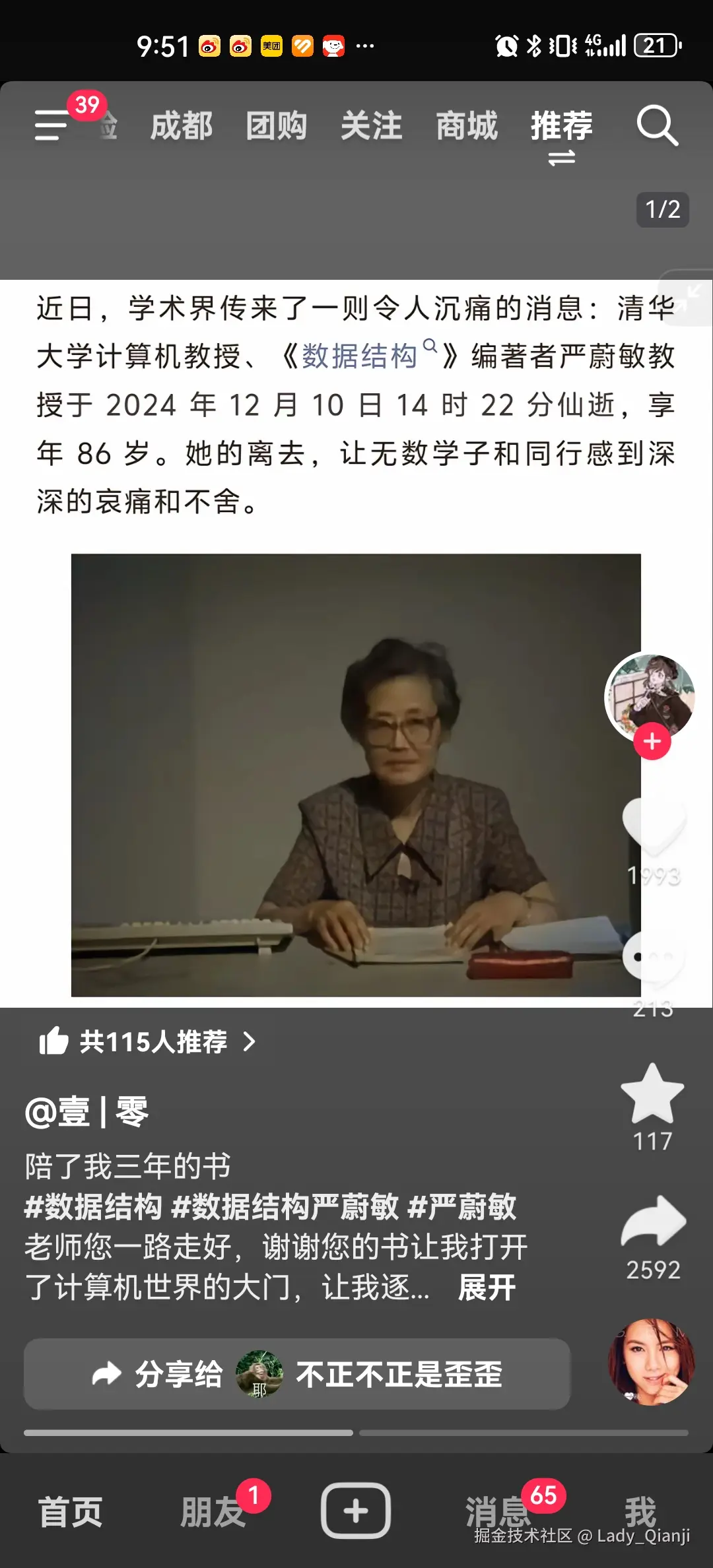Open 消息 messages with 65 badge
Image resolution: width=713 pixels, height=1568 pixels.
point(495,1511)
